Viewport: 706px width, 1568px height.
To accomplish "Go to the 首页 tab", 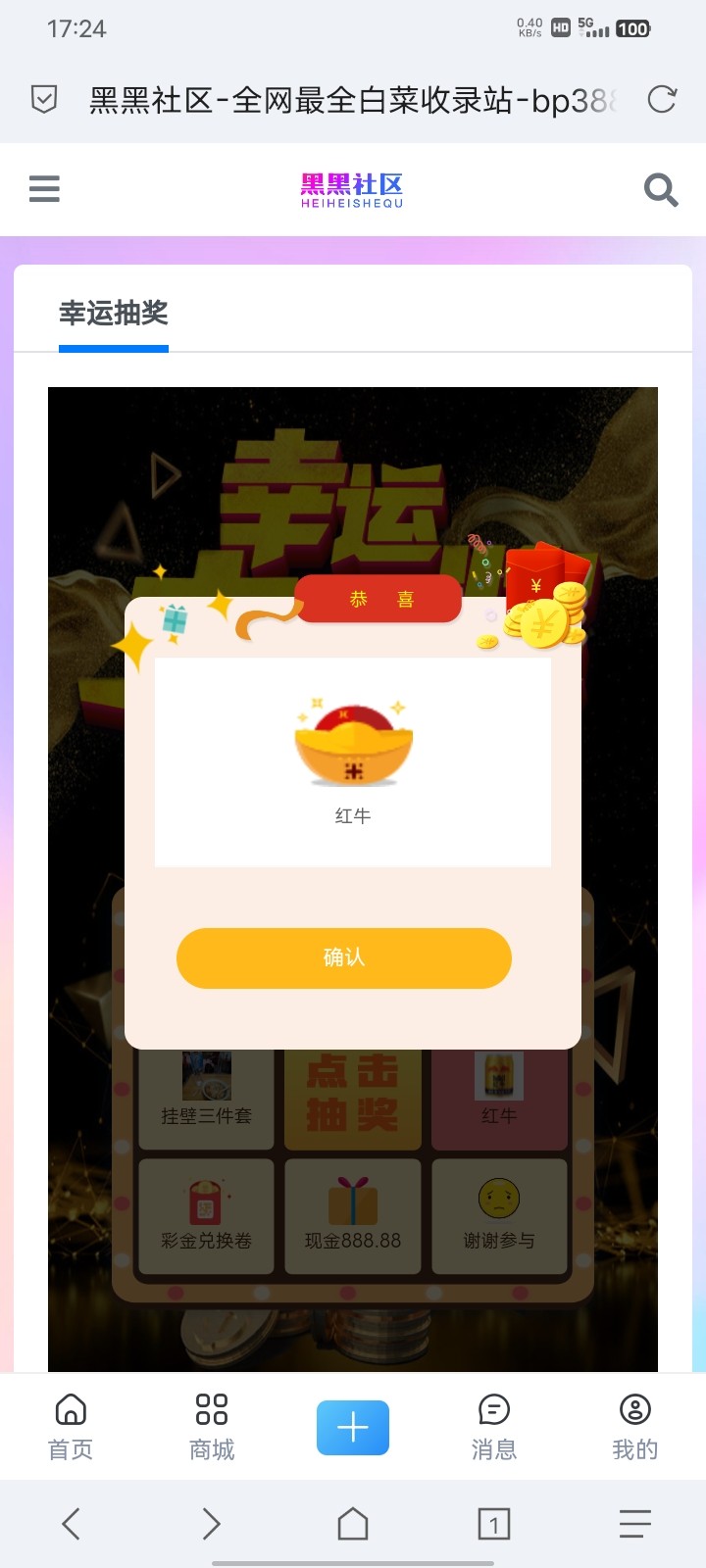I will pos(71,1427).
